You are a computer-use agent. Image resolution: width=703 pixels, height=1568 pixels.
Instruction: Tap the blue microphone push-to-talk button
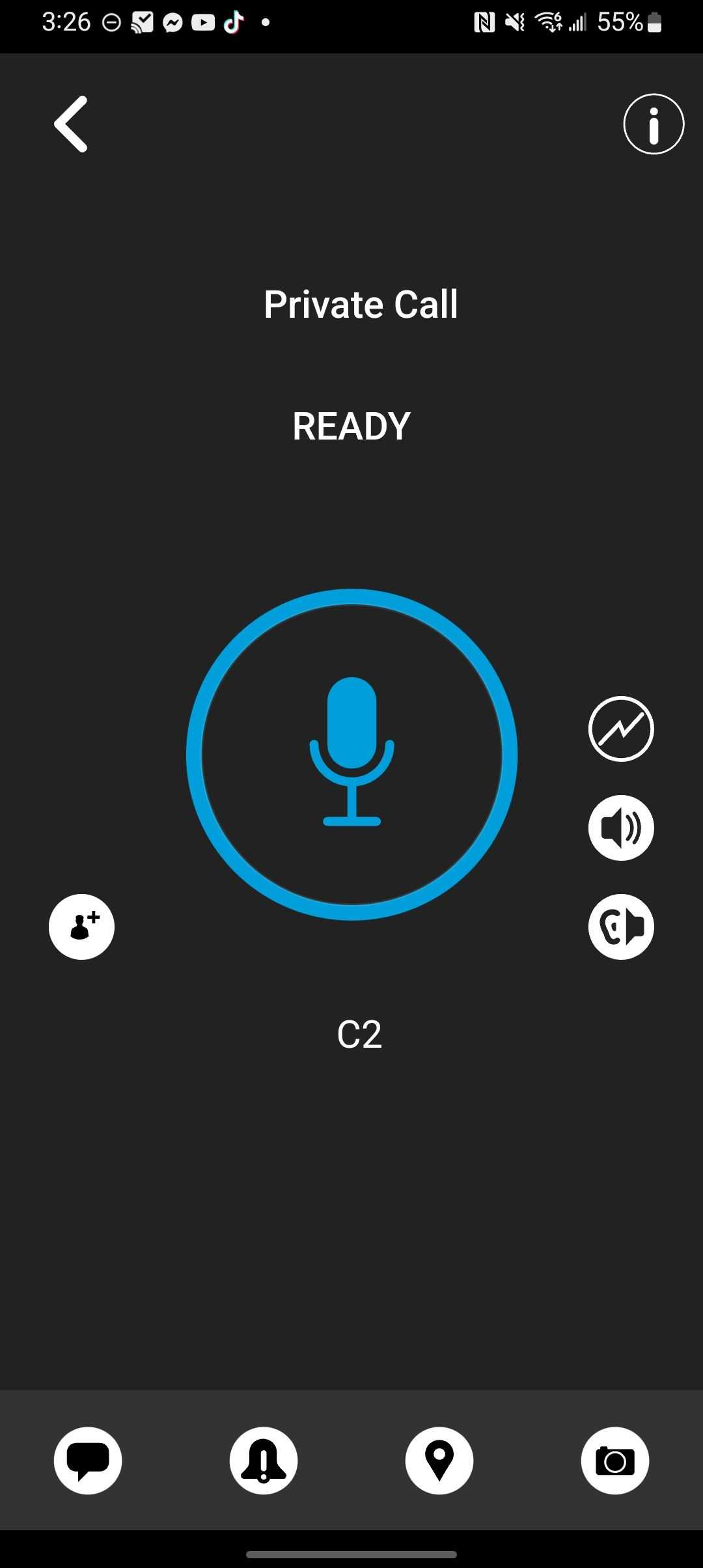[x=351, y=754]
